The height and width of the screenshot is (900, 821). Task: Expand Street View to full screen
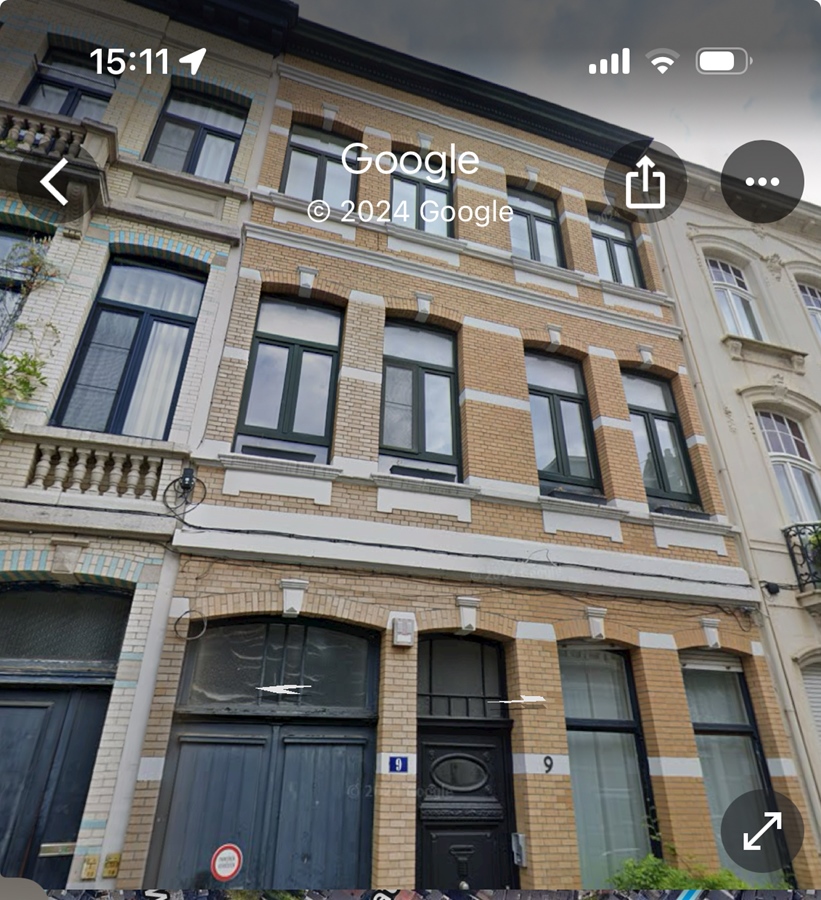tap(762, 831)
